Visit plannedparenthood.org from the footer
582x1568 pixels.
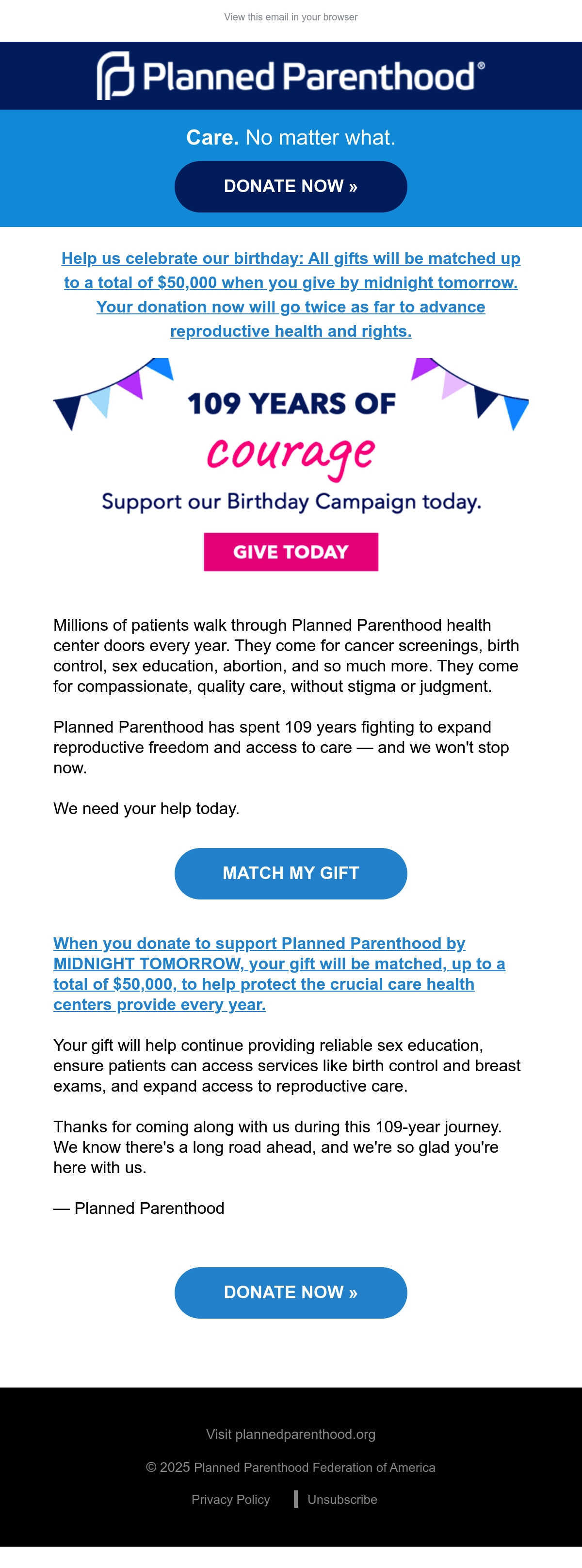[x=291, y=1434]
